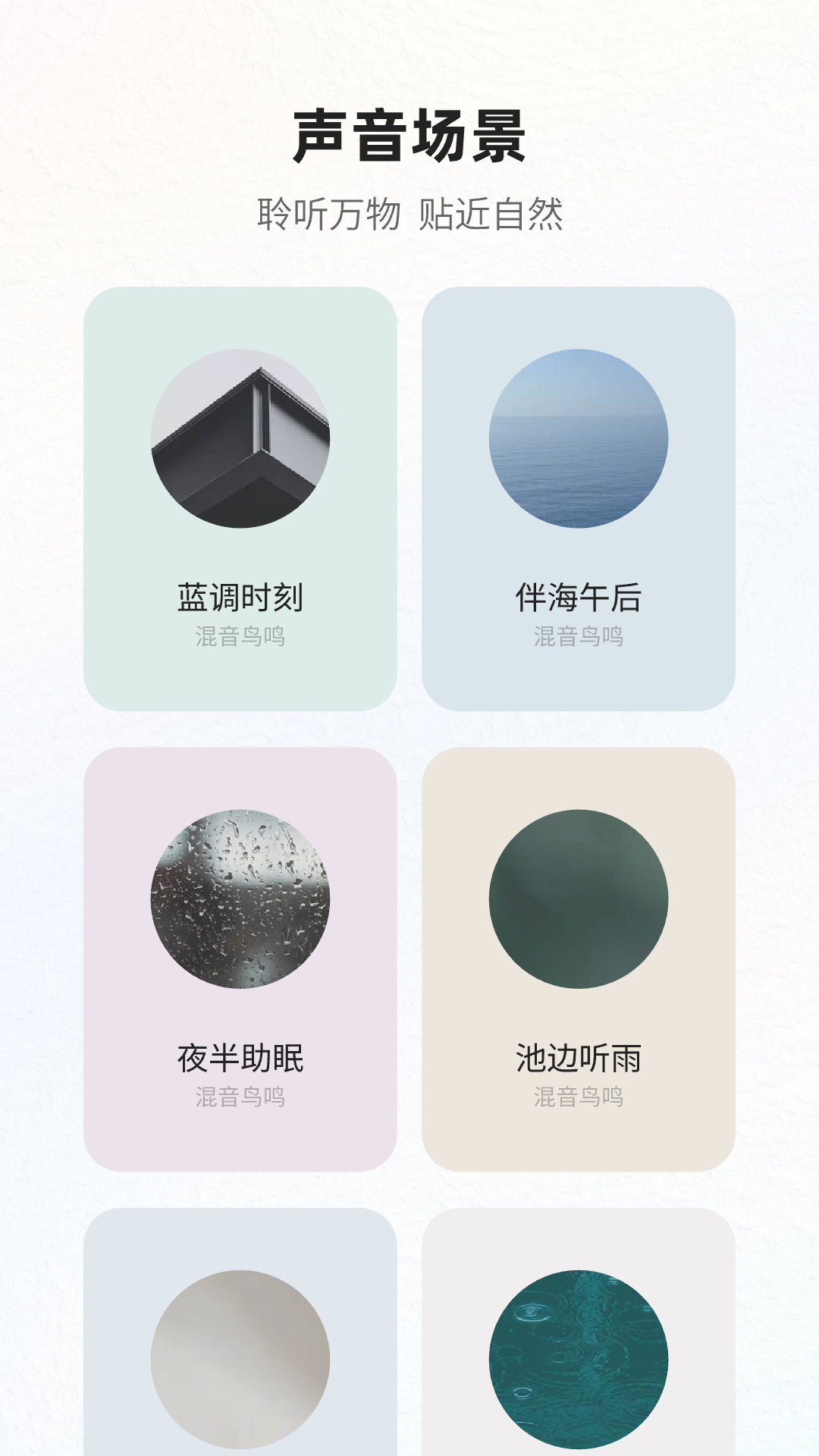Open the 蓝调时刻 sound scene card
819x1456 pixels.
point(240,498)
